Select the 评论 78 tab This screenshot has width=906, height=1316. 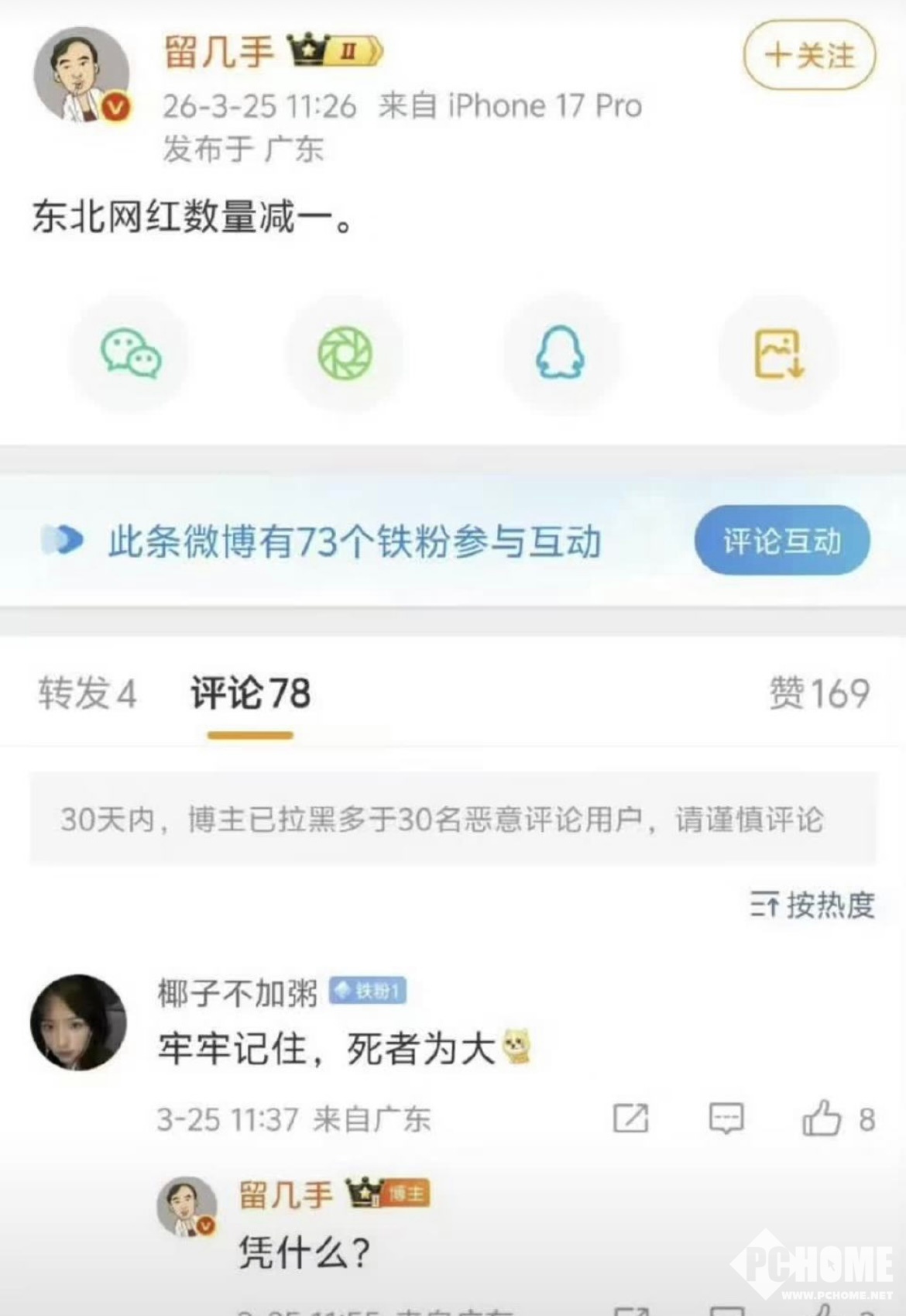[x=250, y=692]
